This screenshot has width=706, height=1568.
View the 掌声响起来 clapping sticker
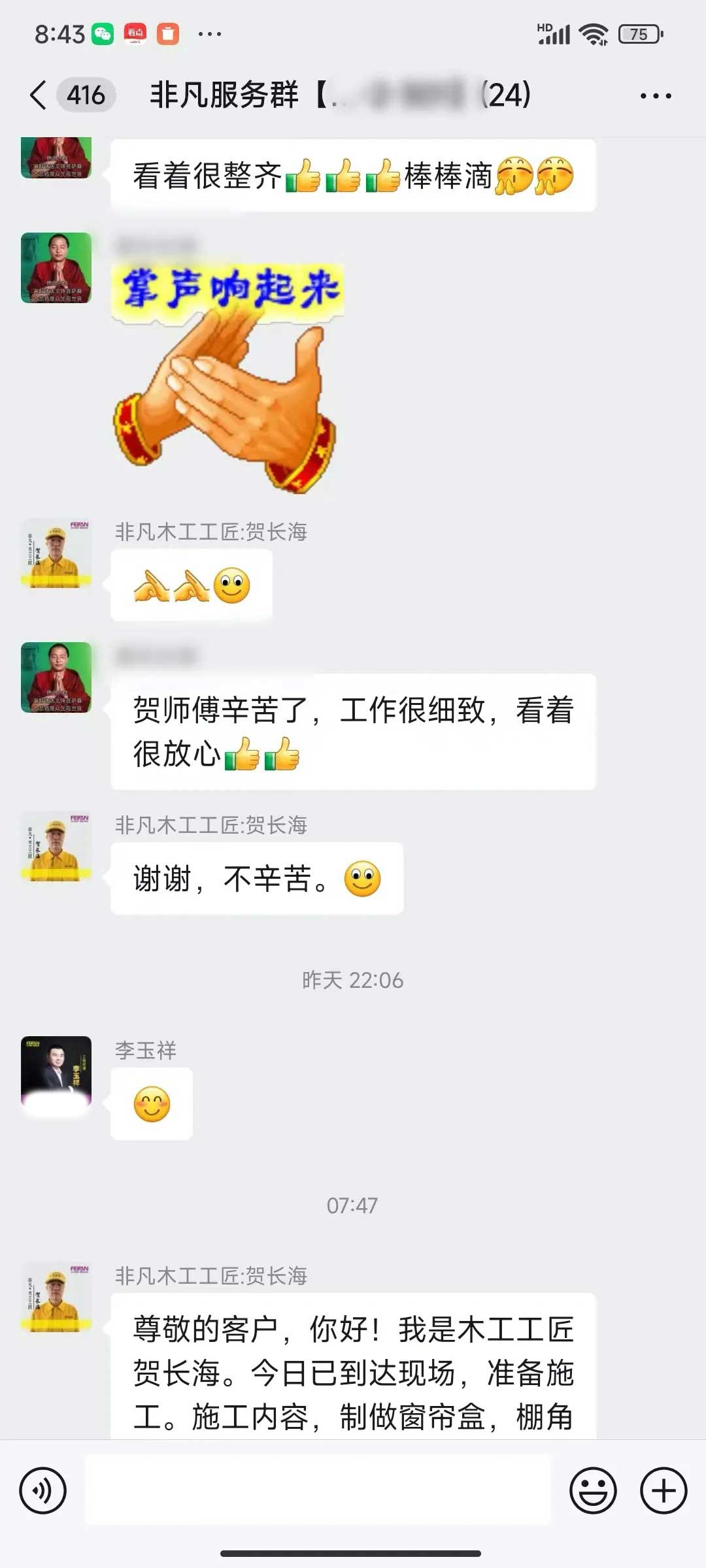click(x=226, y=377)
